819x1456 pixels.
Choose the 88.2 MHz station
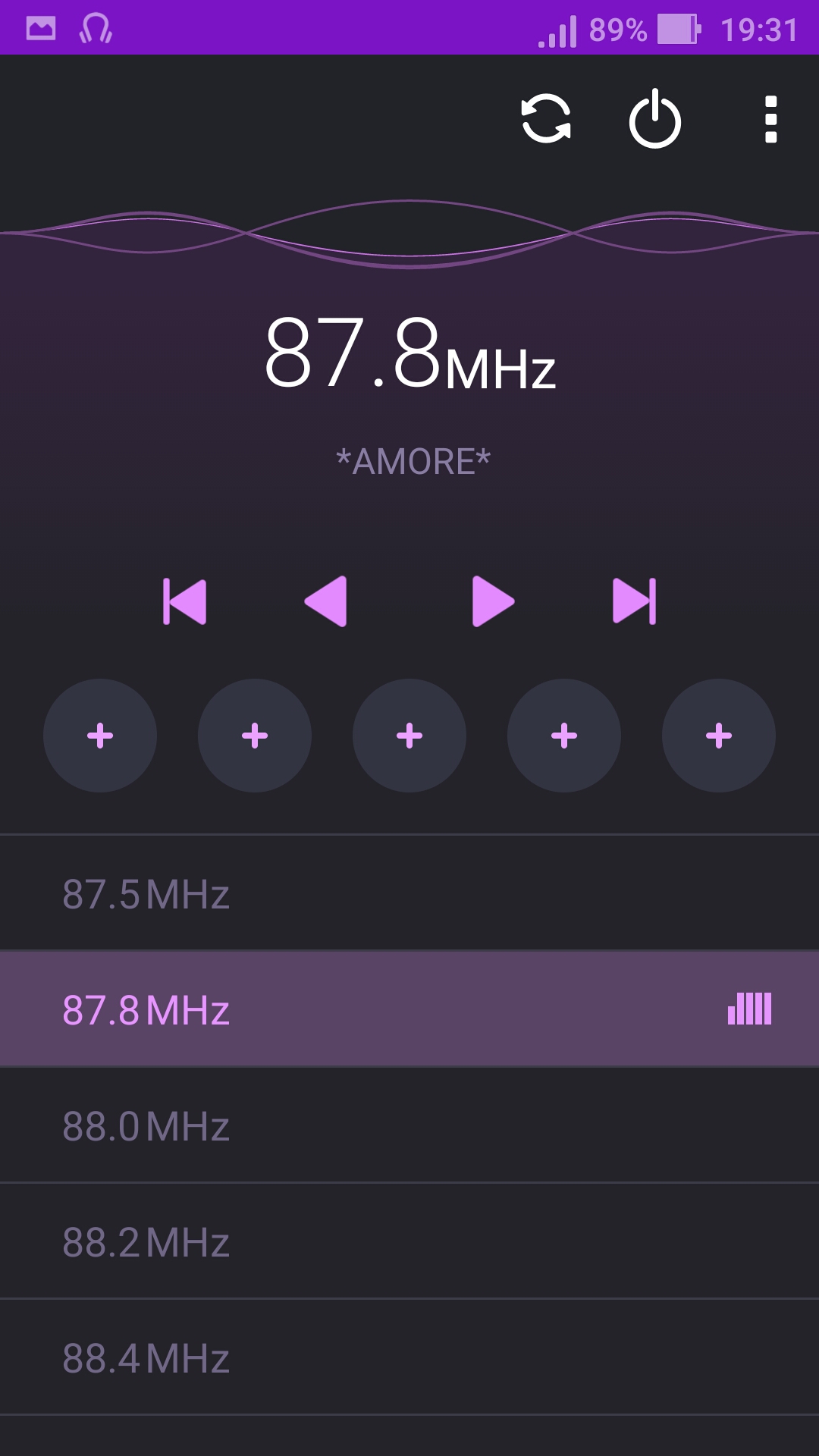pos(409,1241)
